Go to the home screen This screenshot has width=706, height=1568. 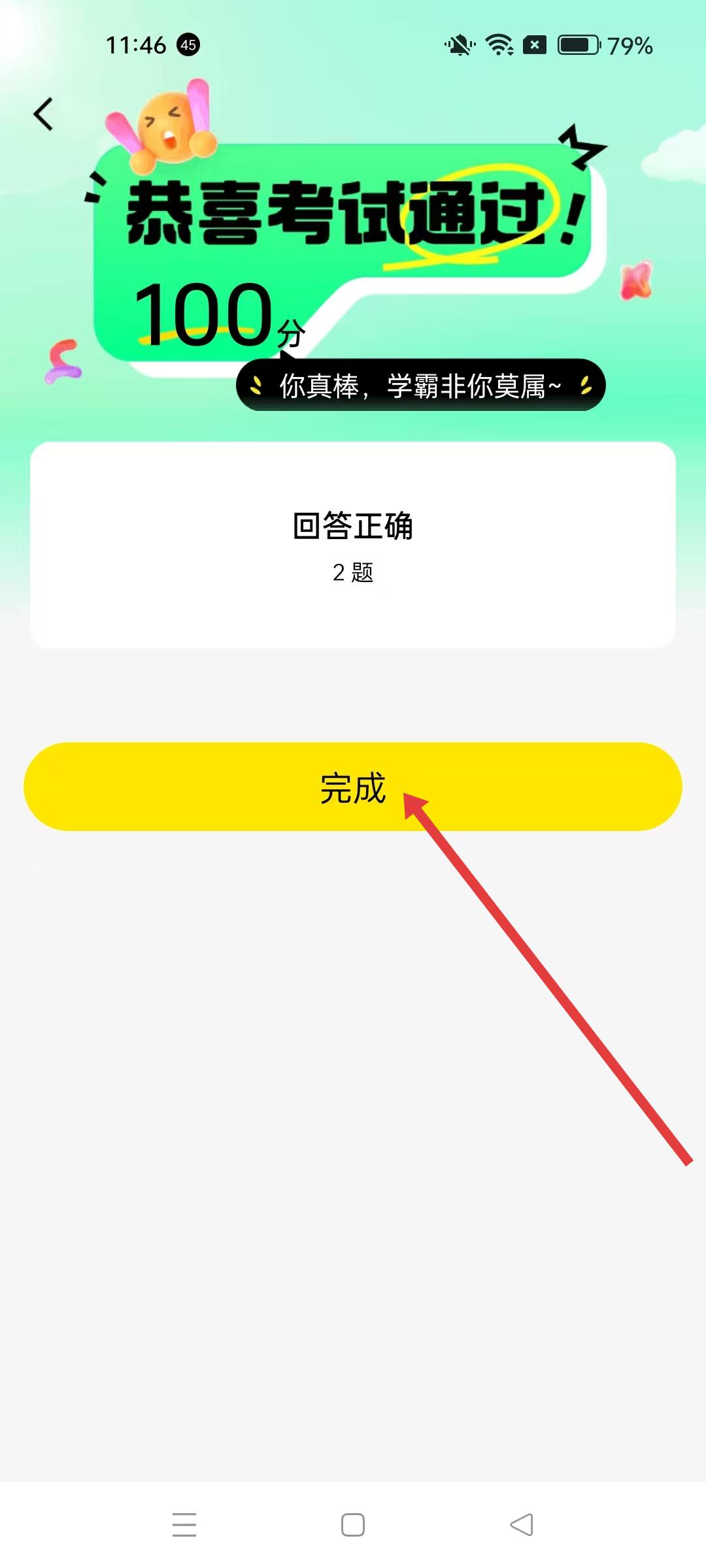pos(353,1524)
